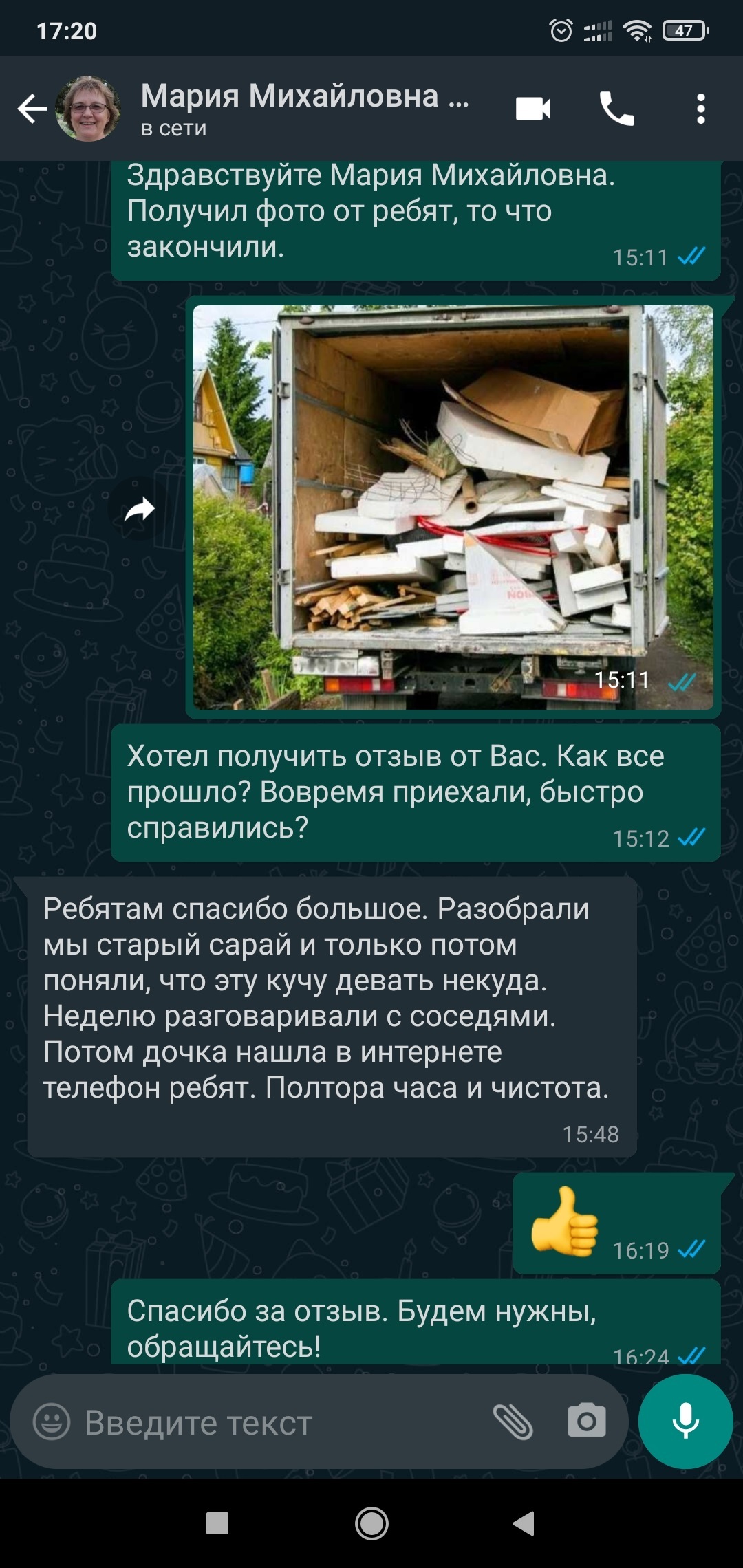Open the emoji picker
743x1568 pixels.
52,1422
